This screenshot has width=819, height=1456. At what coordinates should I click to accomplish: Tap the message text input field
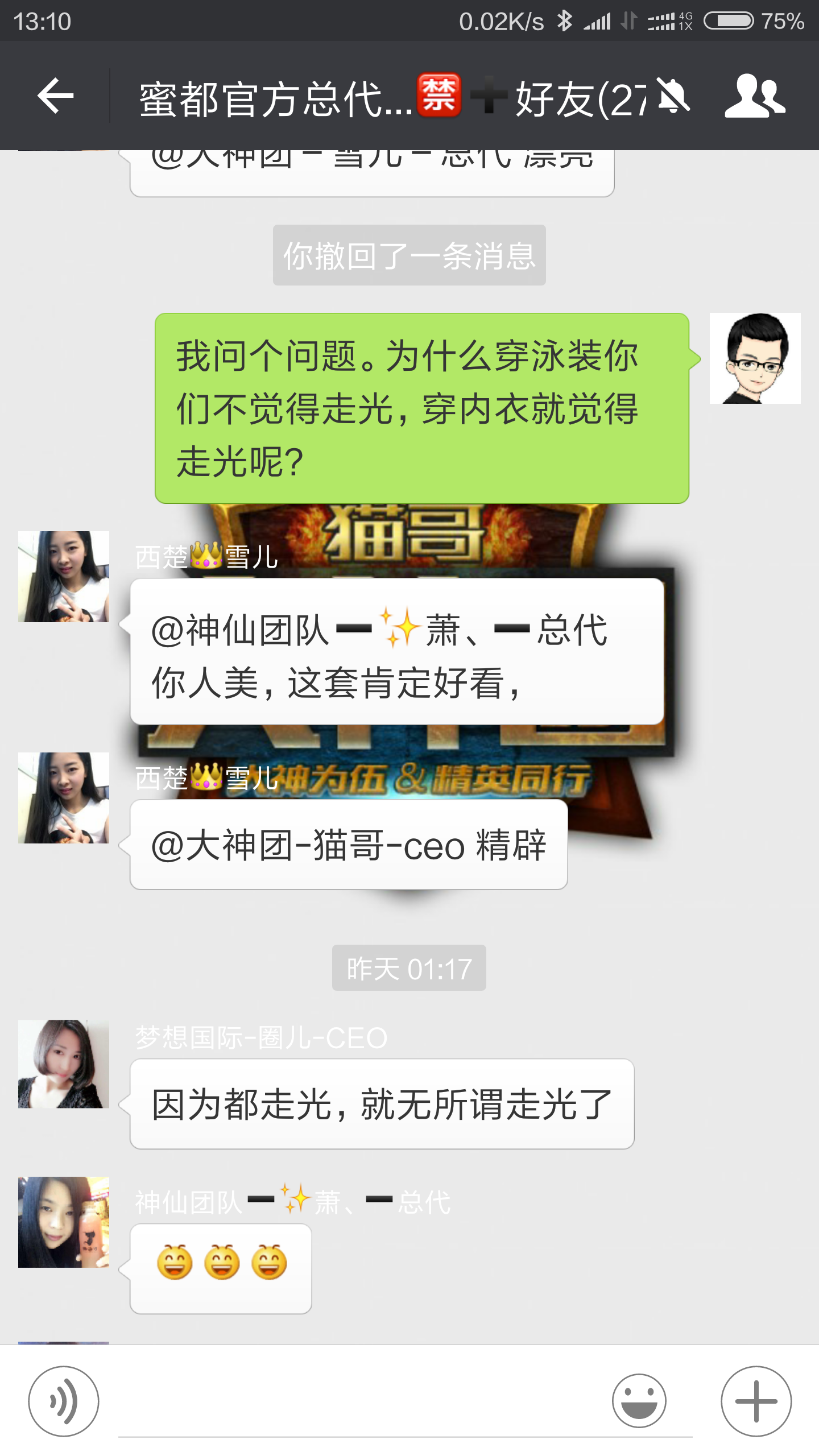pyautogui.click(x=405, y=1402)
